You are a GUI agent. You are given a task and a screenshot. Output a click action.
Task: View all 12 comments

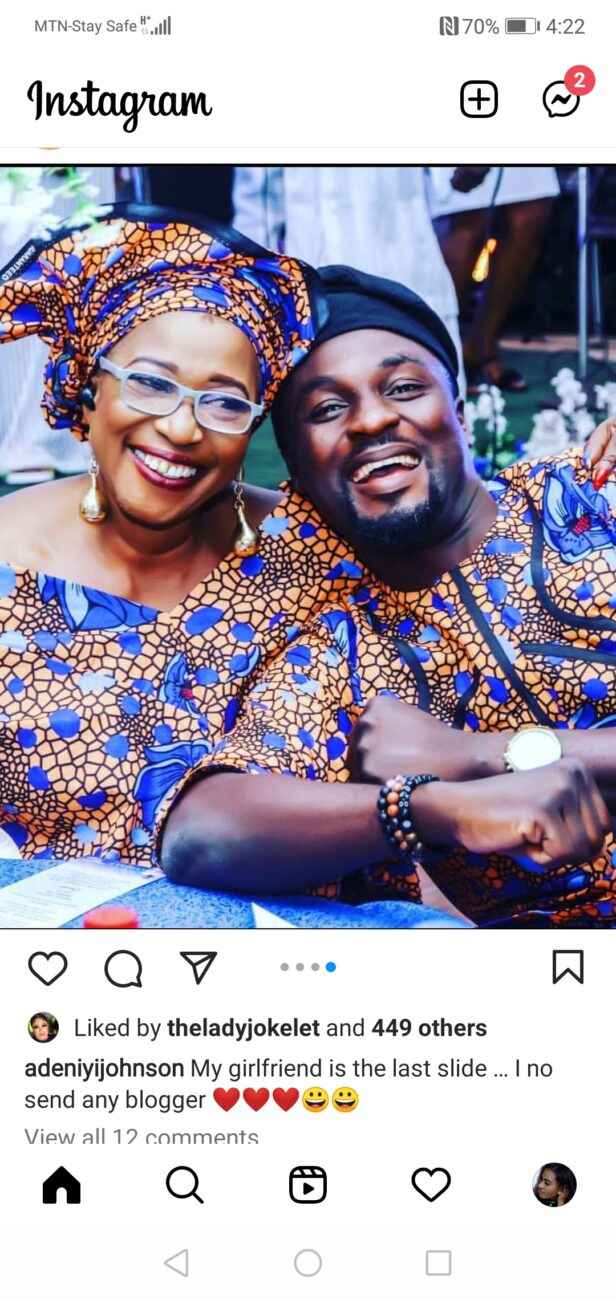(141, 1137)
